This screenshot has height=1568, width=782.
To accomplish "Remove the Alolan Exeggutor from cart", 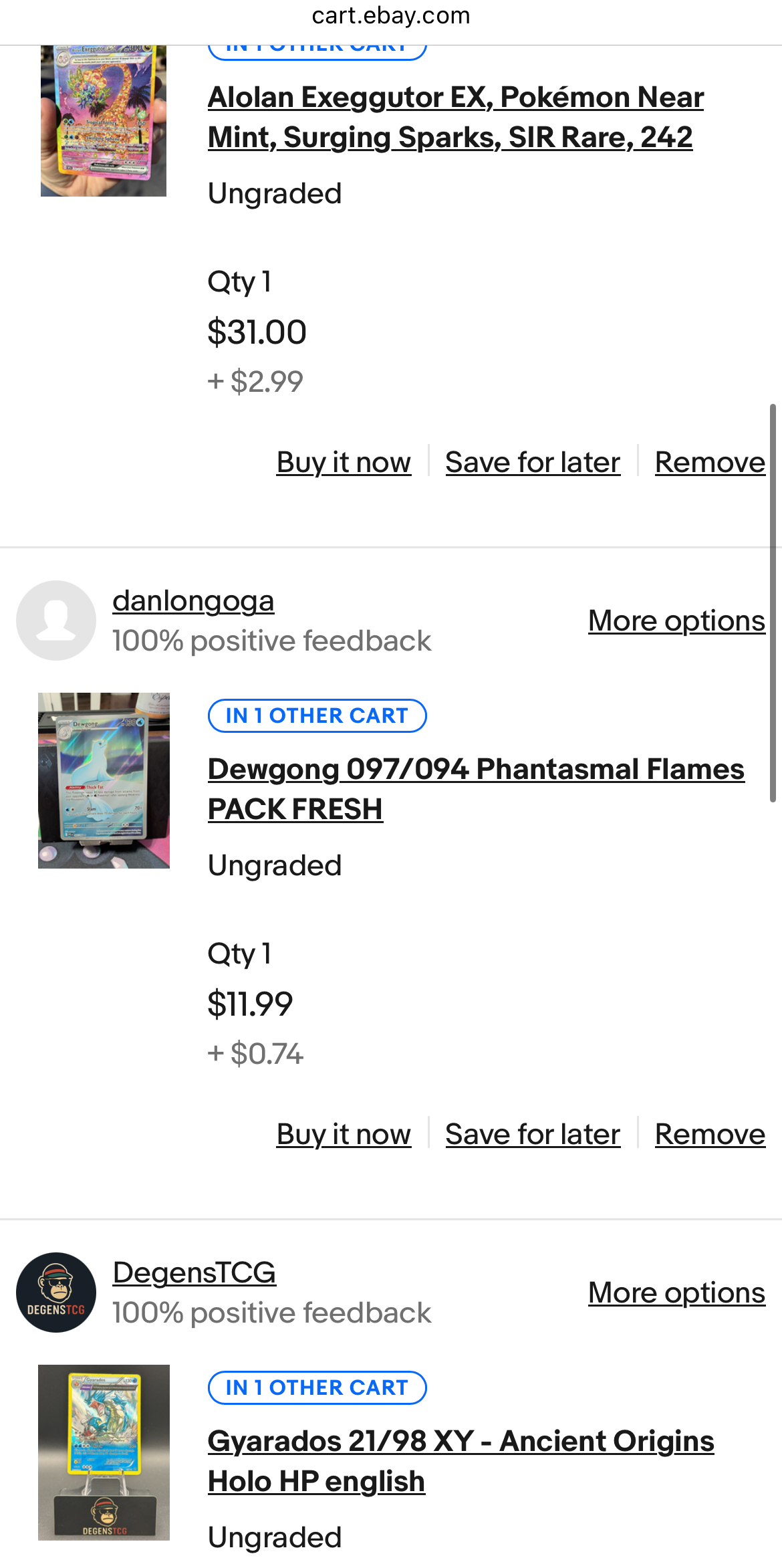I will [710, 462].
